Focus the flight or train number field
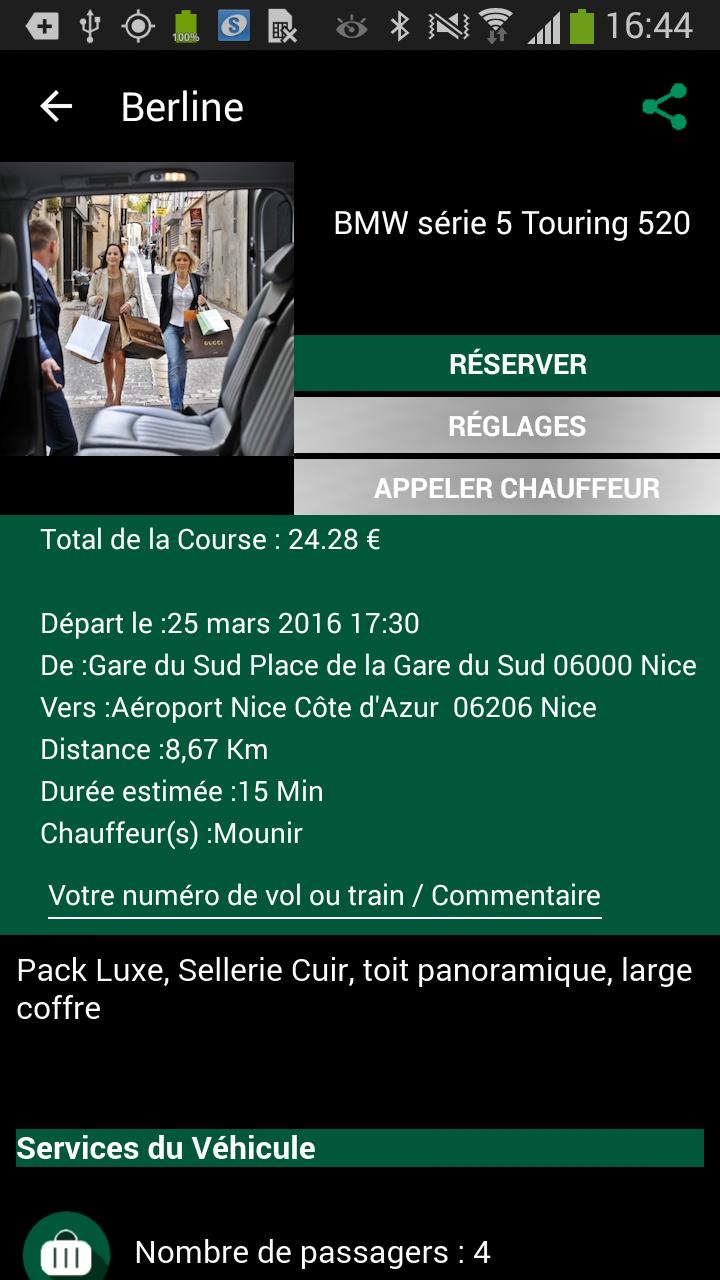This screenshot has width=720, height=1280. [325, 895]
